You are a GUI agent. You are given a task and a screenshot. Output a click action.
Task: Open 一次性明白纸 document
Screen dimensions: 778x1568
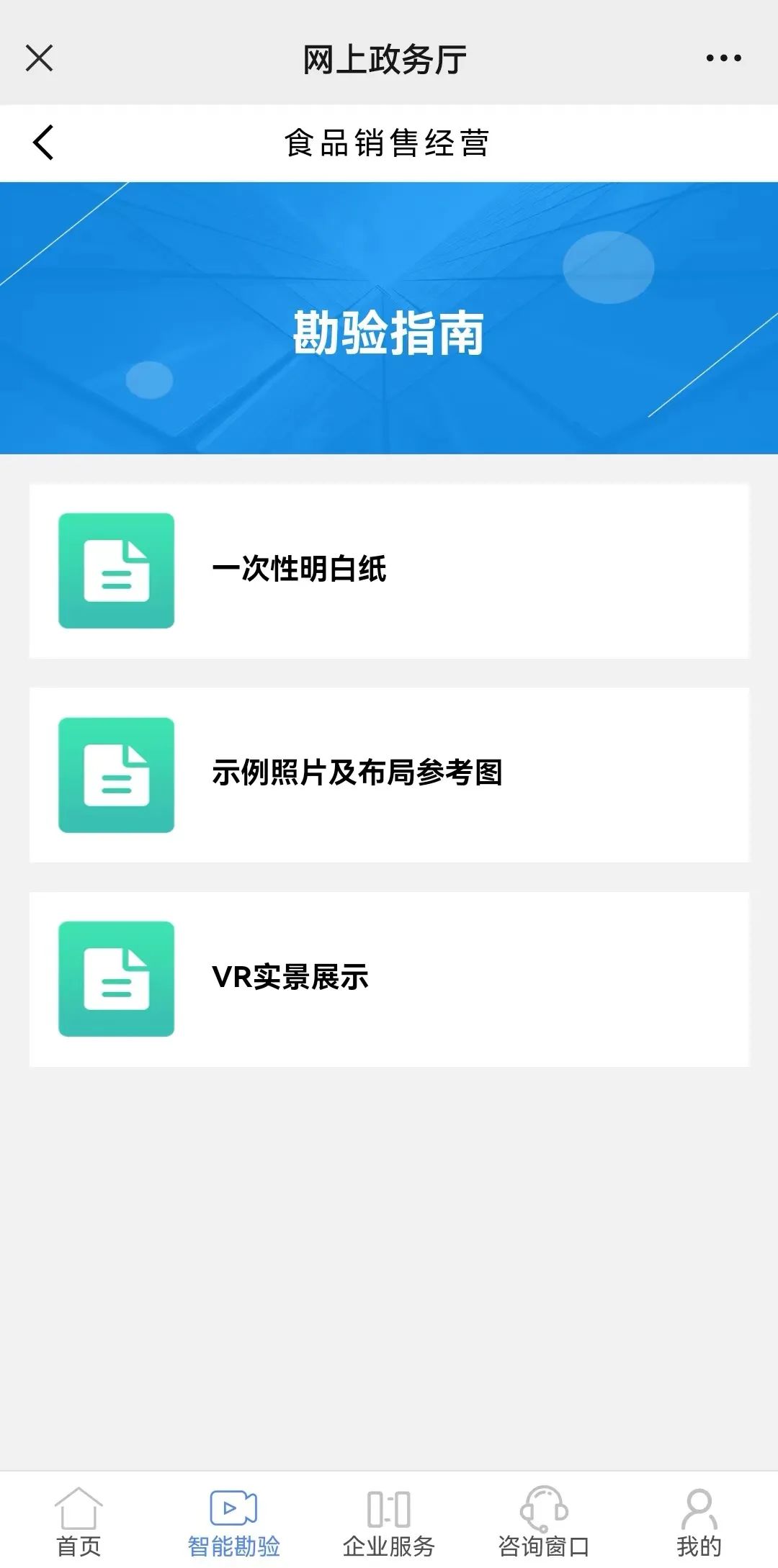click(x=389, y=571)
